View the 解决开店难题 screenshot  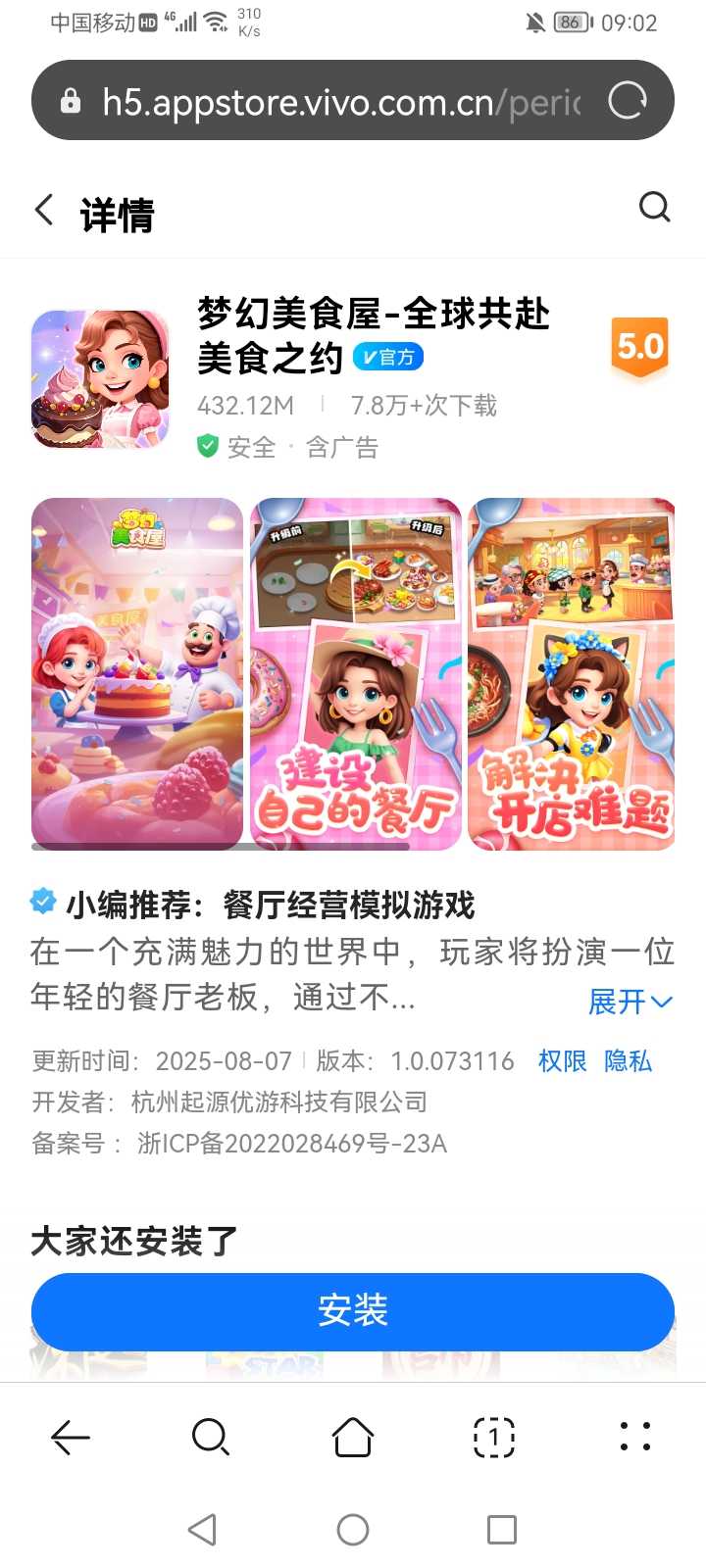(572, 672)
